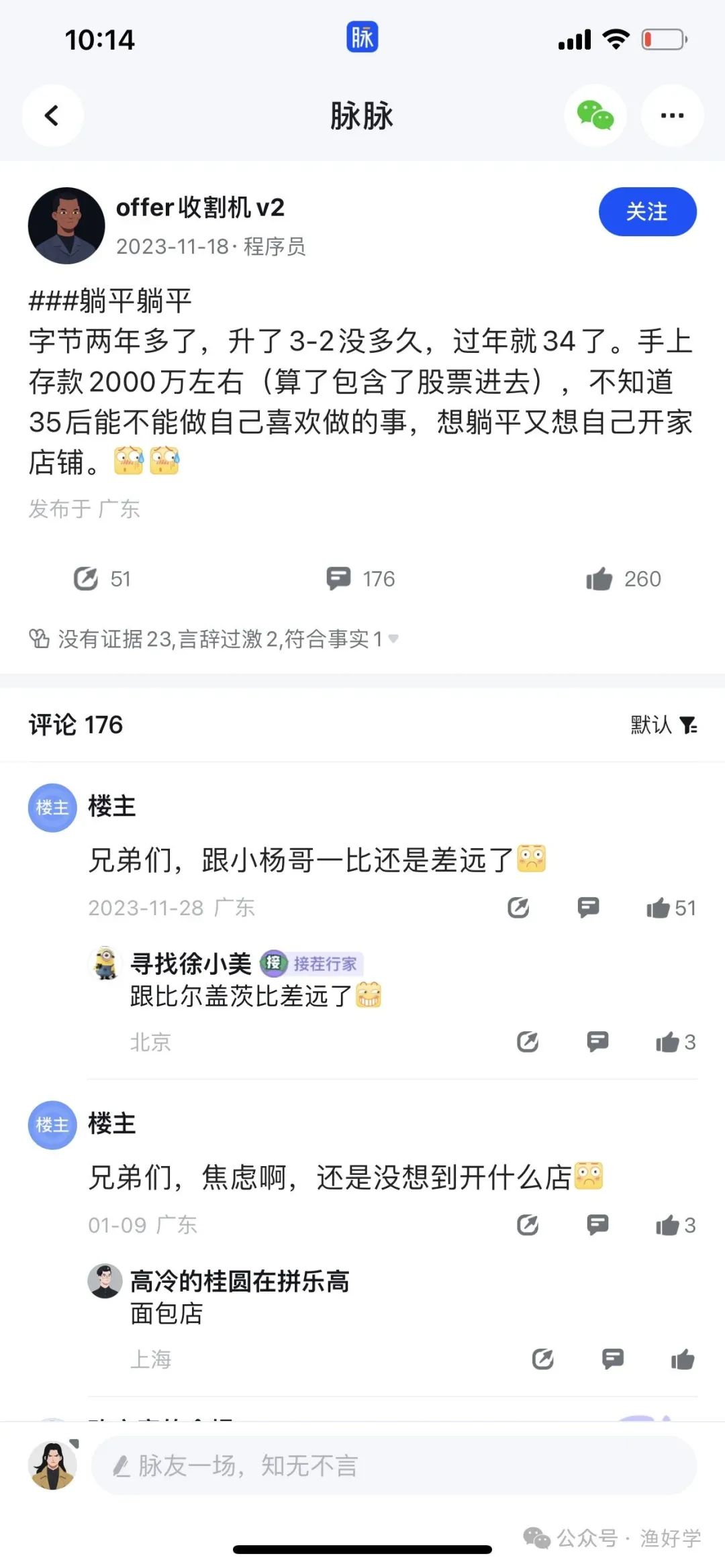
Task: Open offer收割机 v2's profile avatar
Action: coord(66,225)
